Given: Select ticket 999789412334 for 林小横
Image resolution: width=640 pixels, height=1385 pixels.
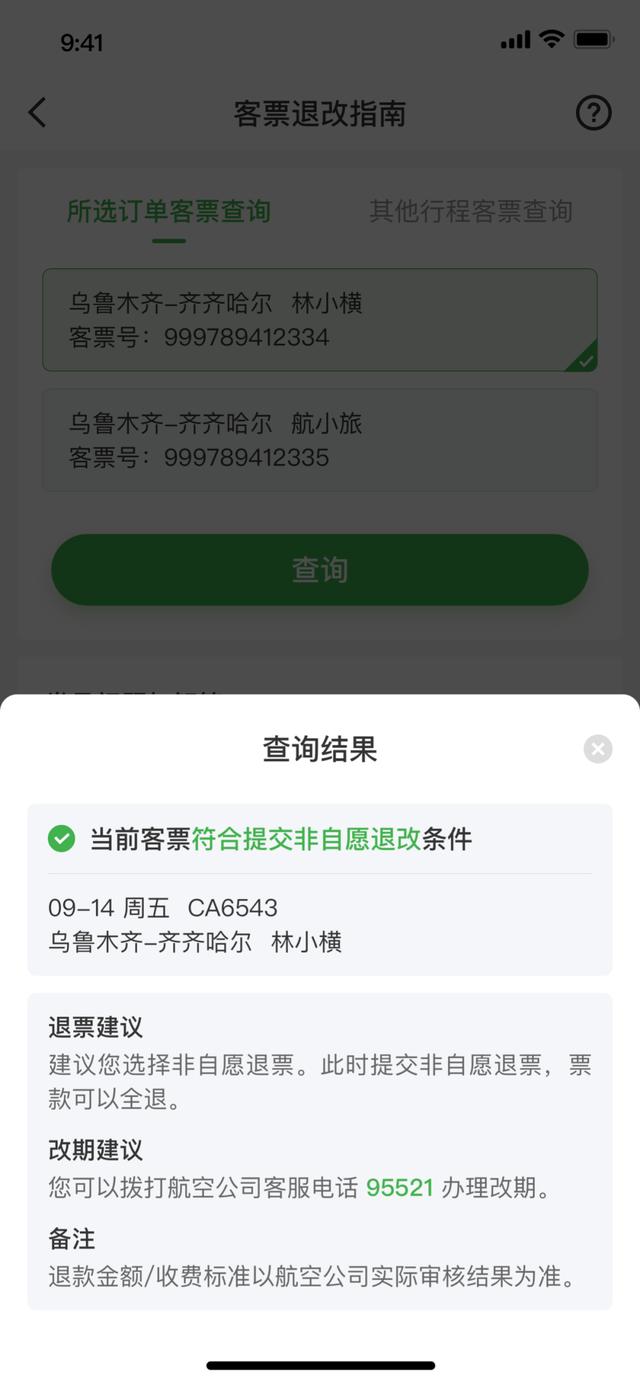Looking at the screenshot, I should (319, 320).
